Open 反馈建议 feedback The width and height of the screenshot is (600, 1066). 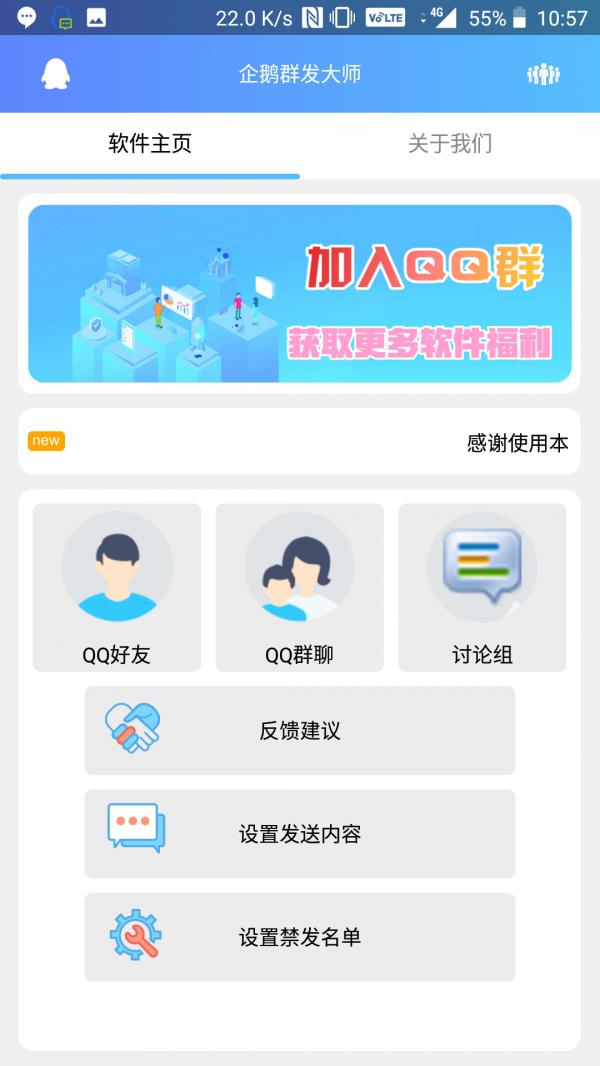pyautogui.click(x=300, y=730)
